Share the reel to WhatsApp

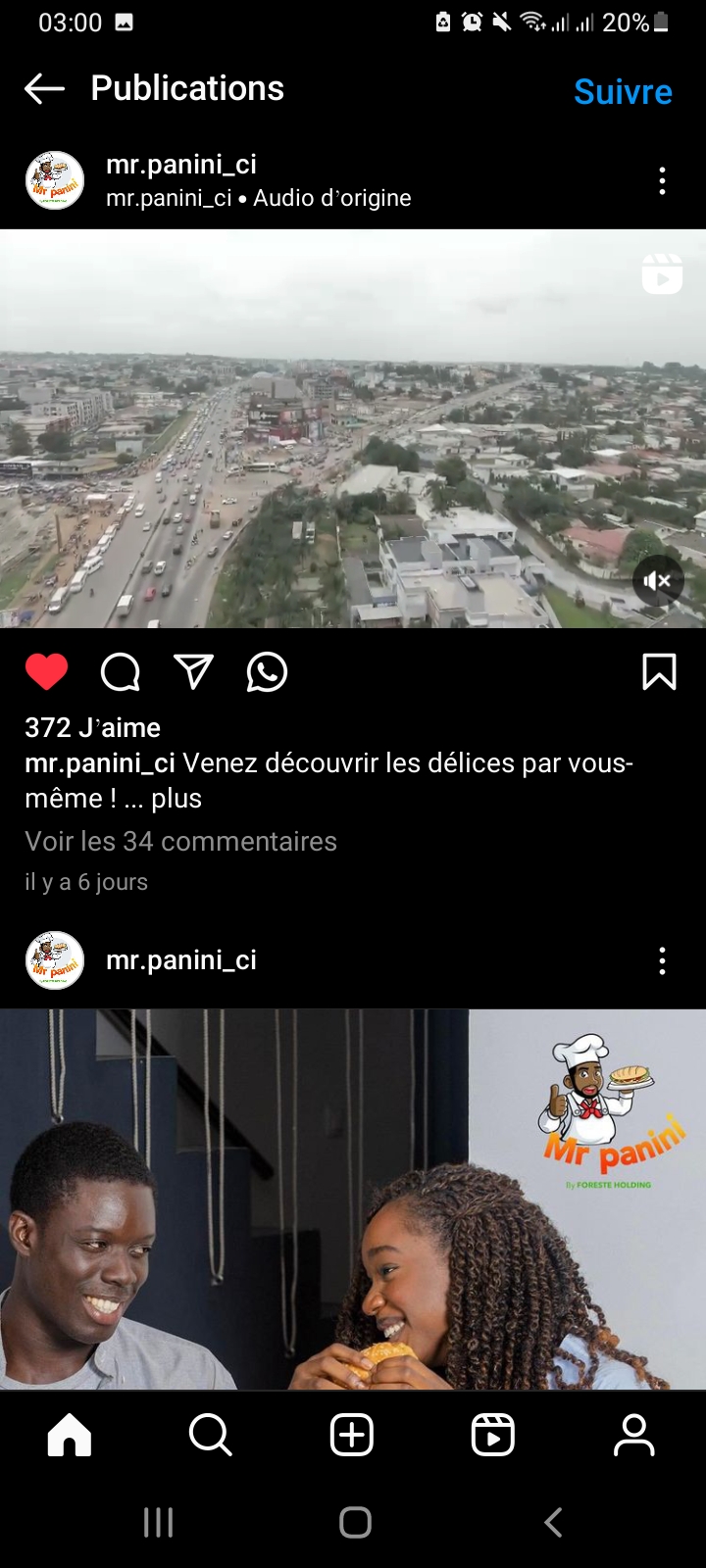[267, 672]
